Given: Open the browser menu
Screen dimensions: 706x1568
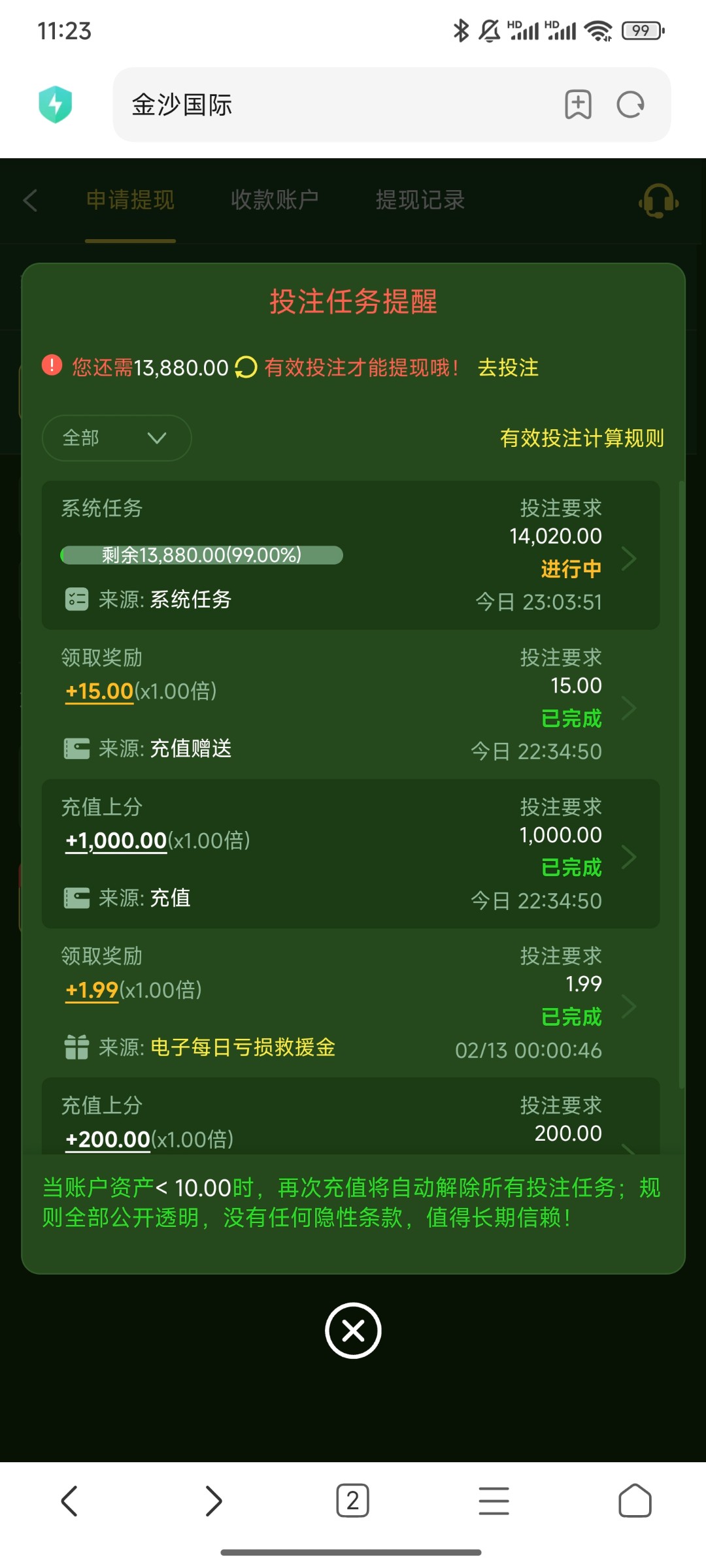Looking at the screenshot, I should coord(494,1501).
